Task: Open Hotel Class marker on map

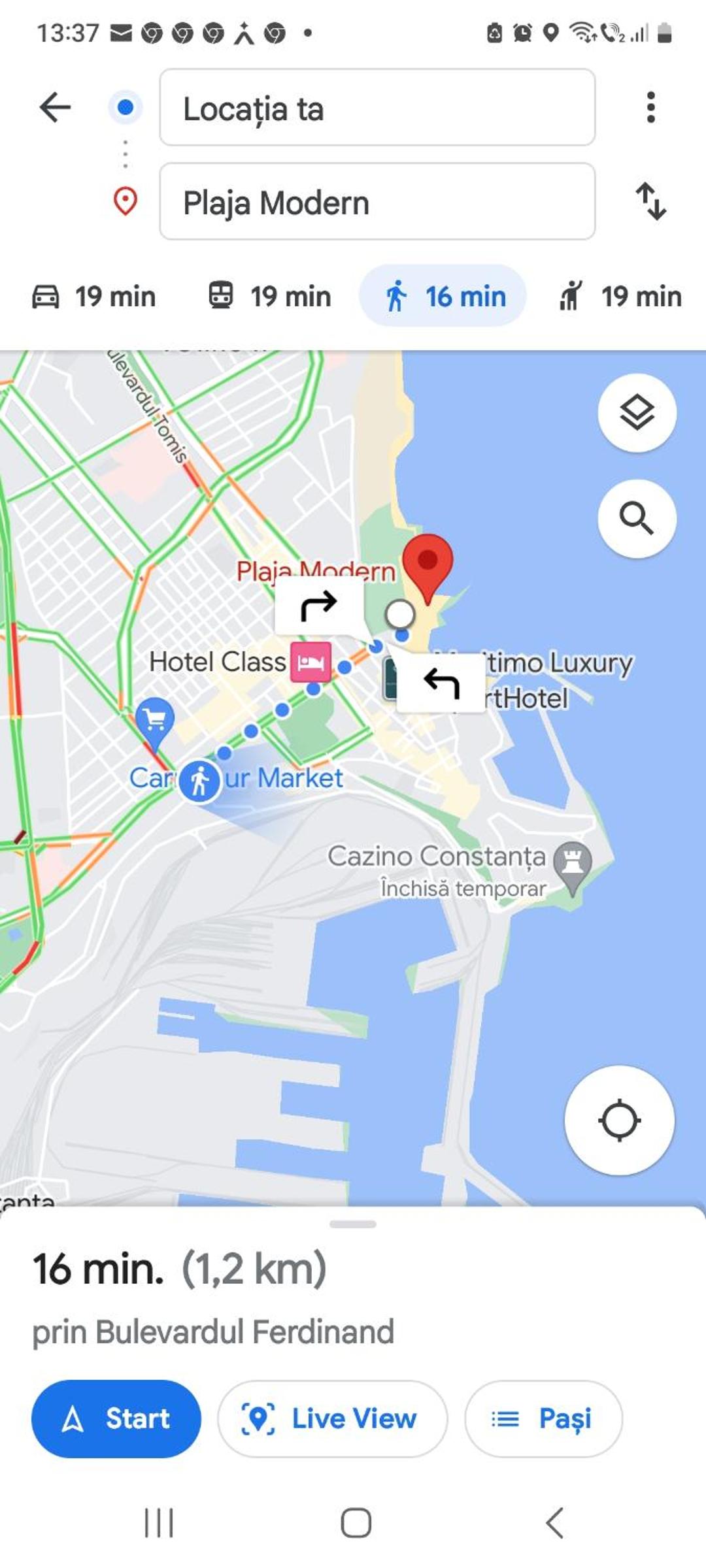Action: [x=311, y=662]
